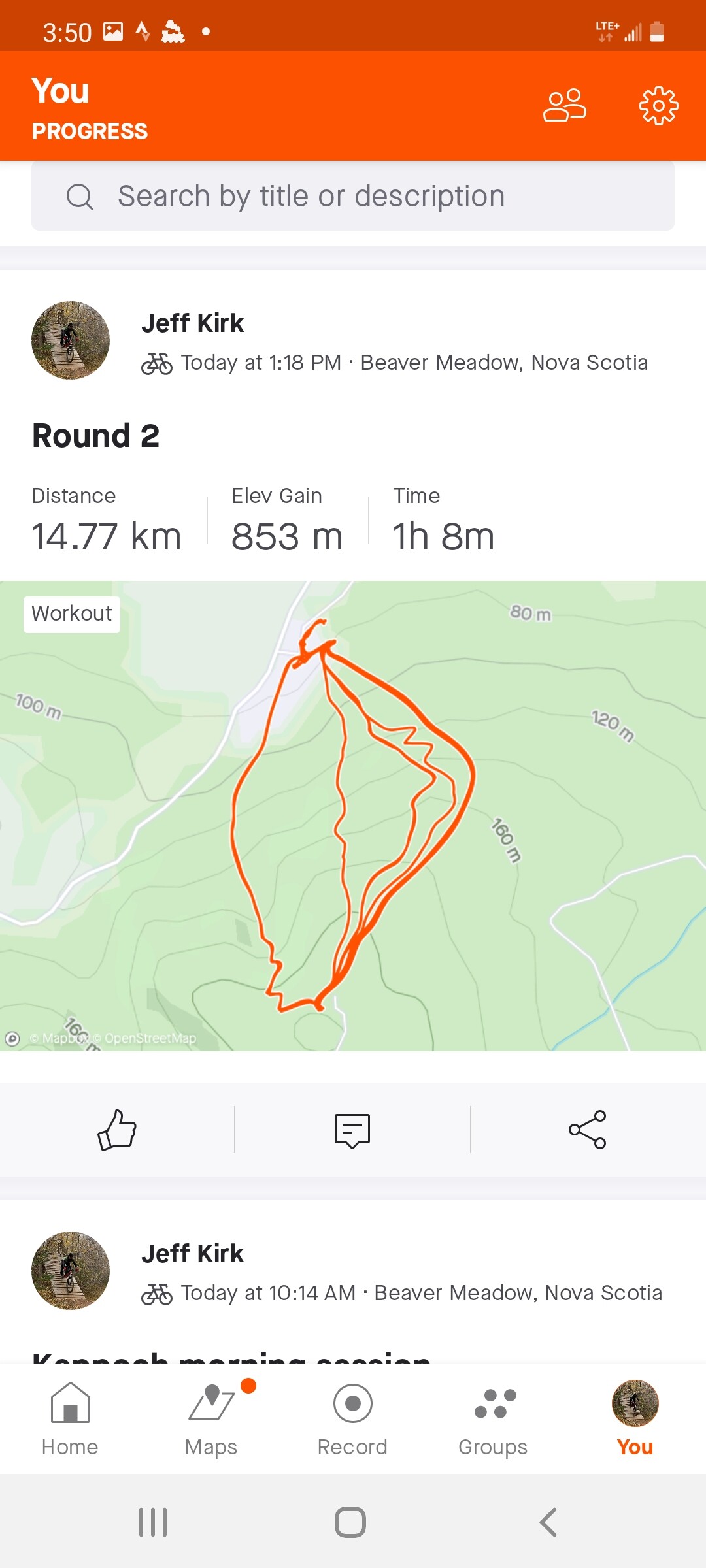Image resolution: width=706 pixels, height=1568 pixels.
Task: Open the settings gear
Action: tap(658, 105)
